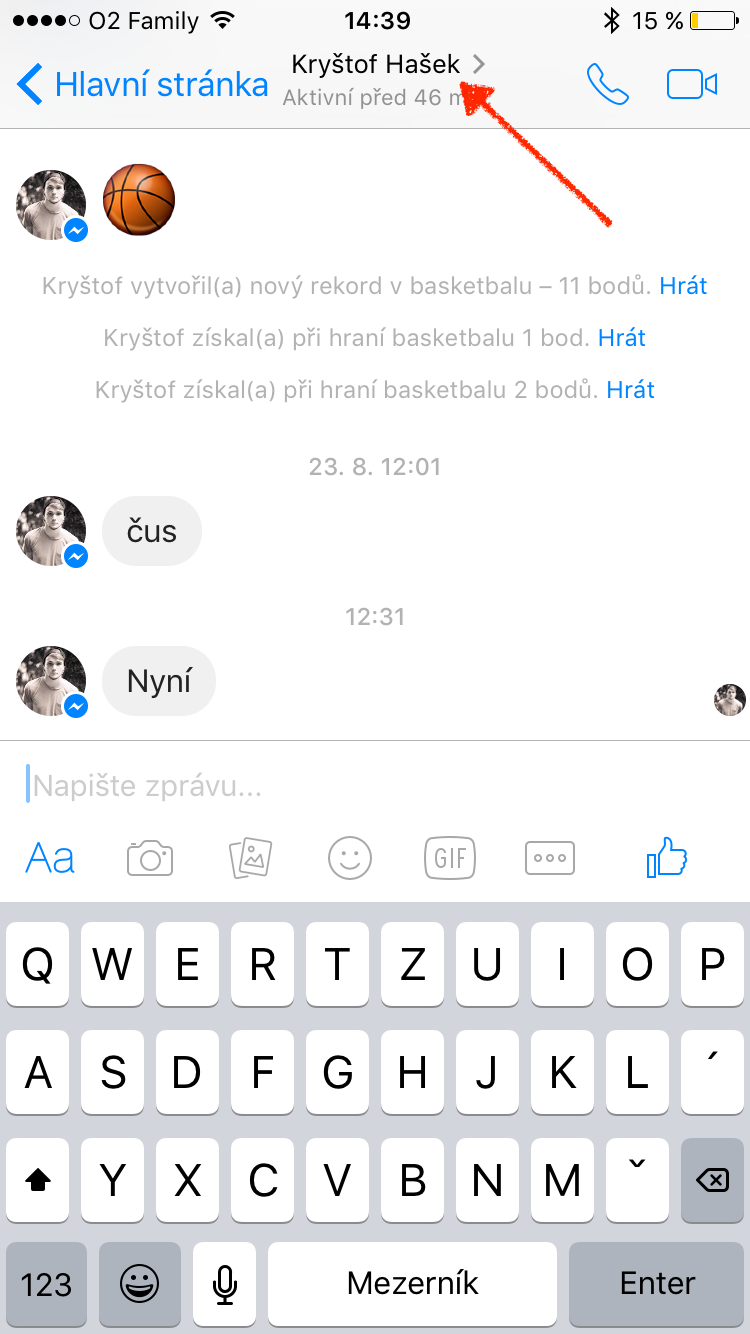This screenshot has height=1334, width=750.
Task: Switch keyboard to 123 numbers layout
Action: coord(47,1284)
